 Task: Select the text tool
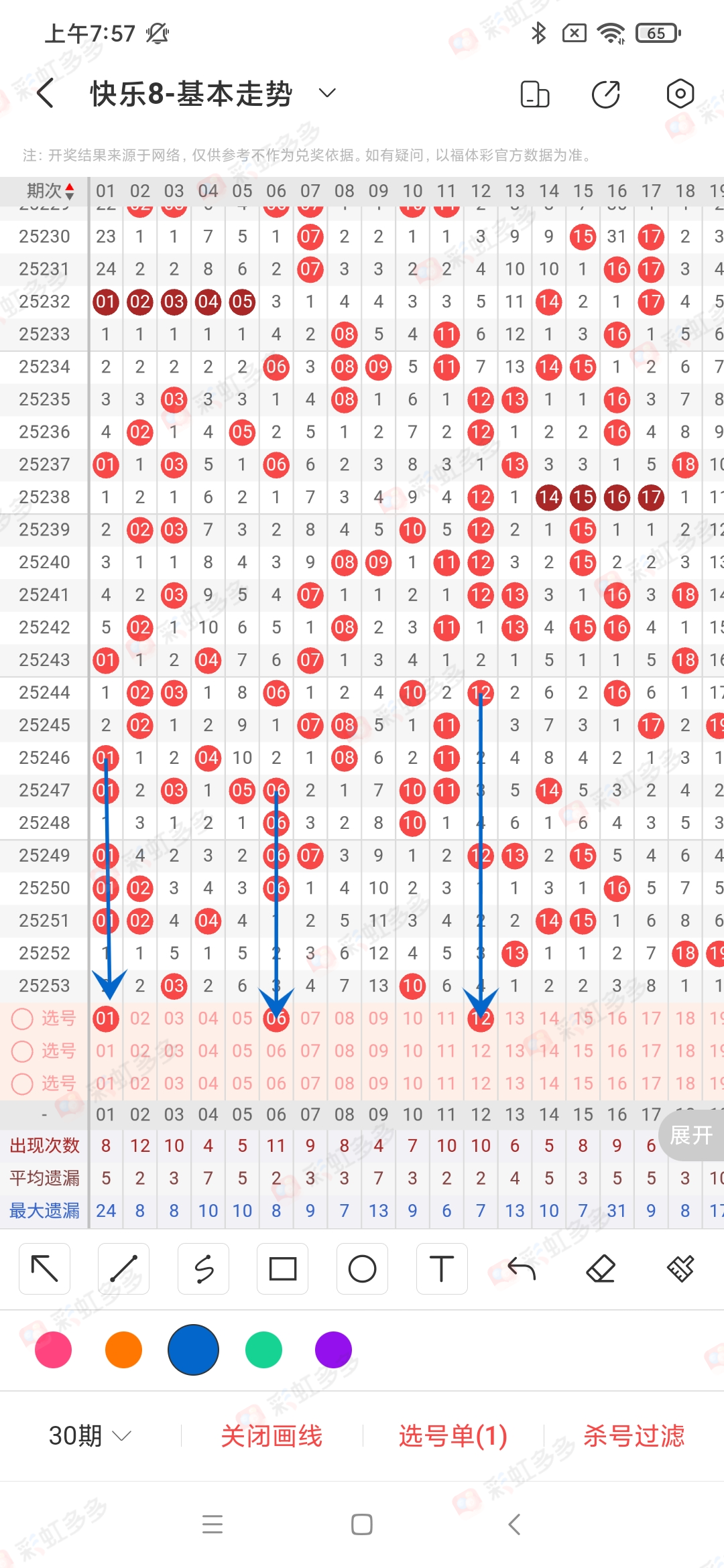[x=441, y=1268]
